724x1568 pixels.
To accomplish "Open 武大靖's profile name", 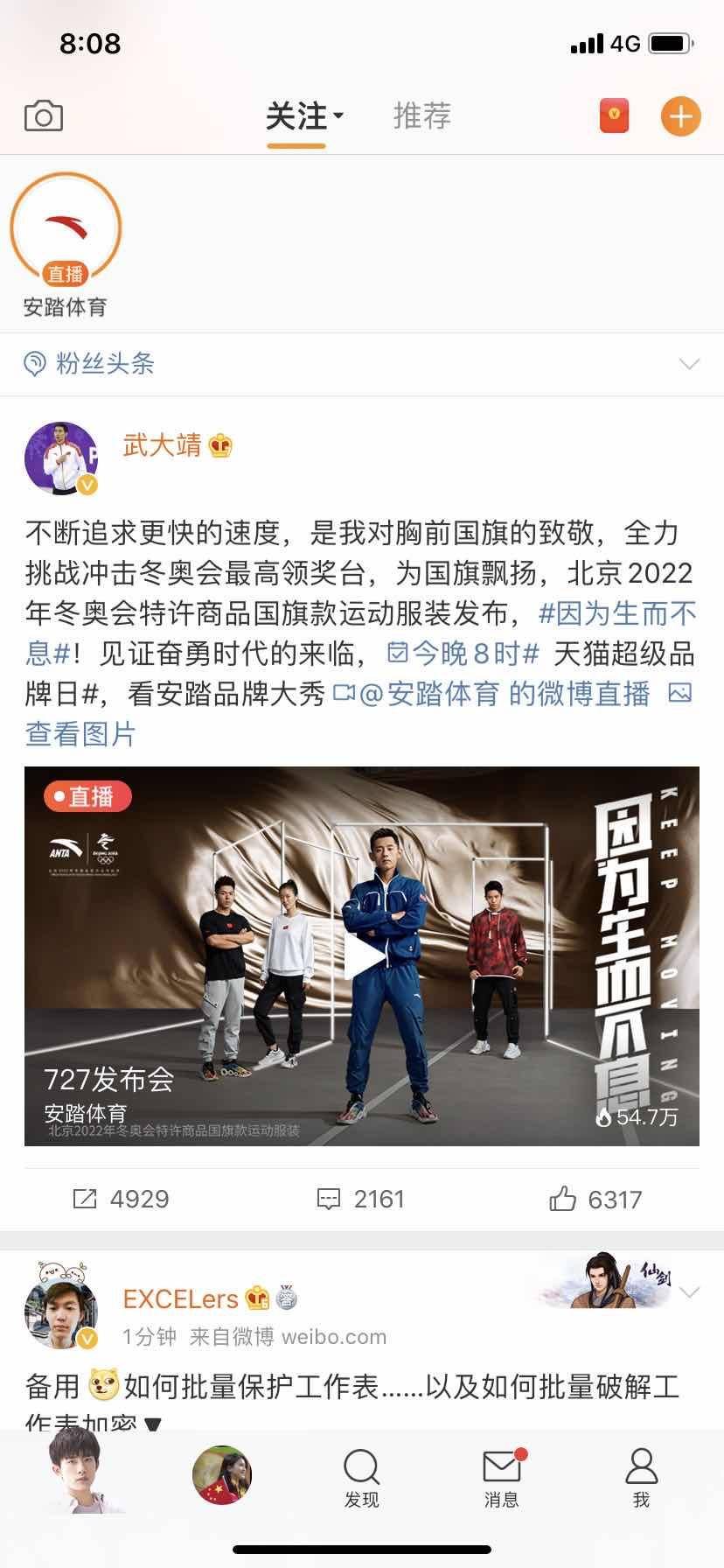I will pos(162,445).
